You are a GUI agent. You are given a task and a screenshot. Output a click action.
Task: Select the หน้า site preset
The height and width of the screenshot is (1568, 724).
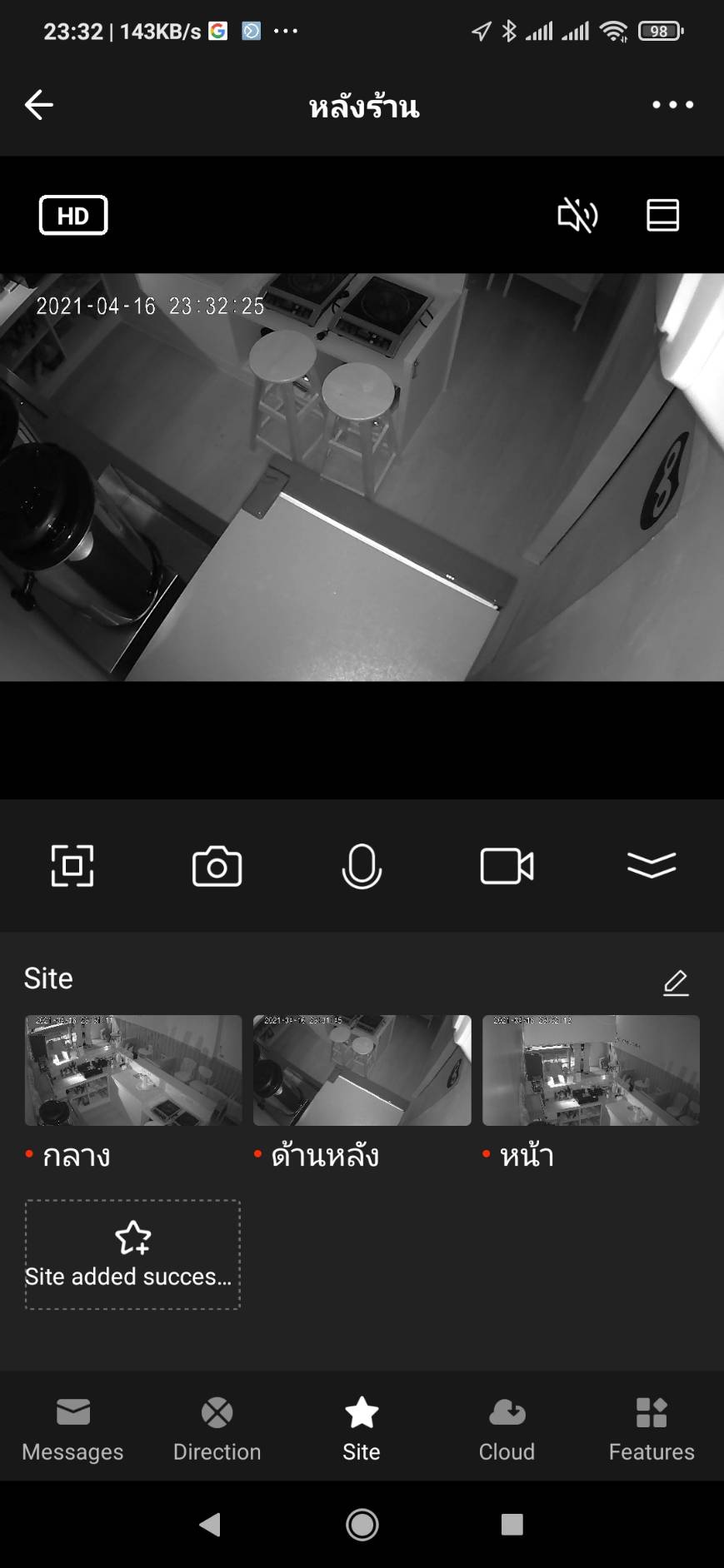tap(591, 1070)
